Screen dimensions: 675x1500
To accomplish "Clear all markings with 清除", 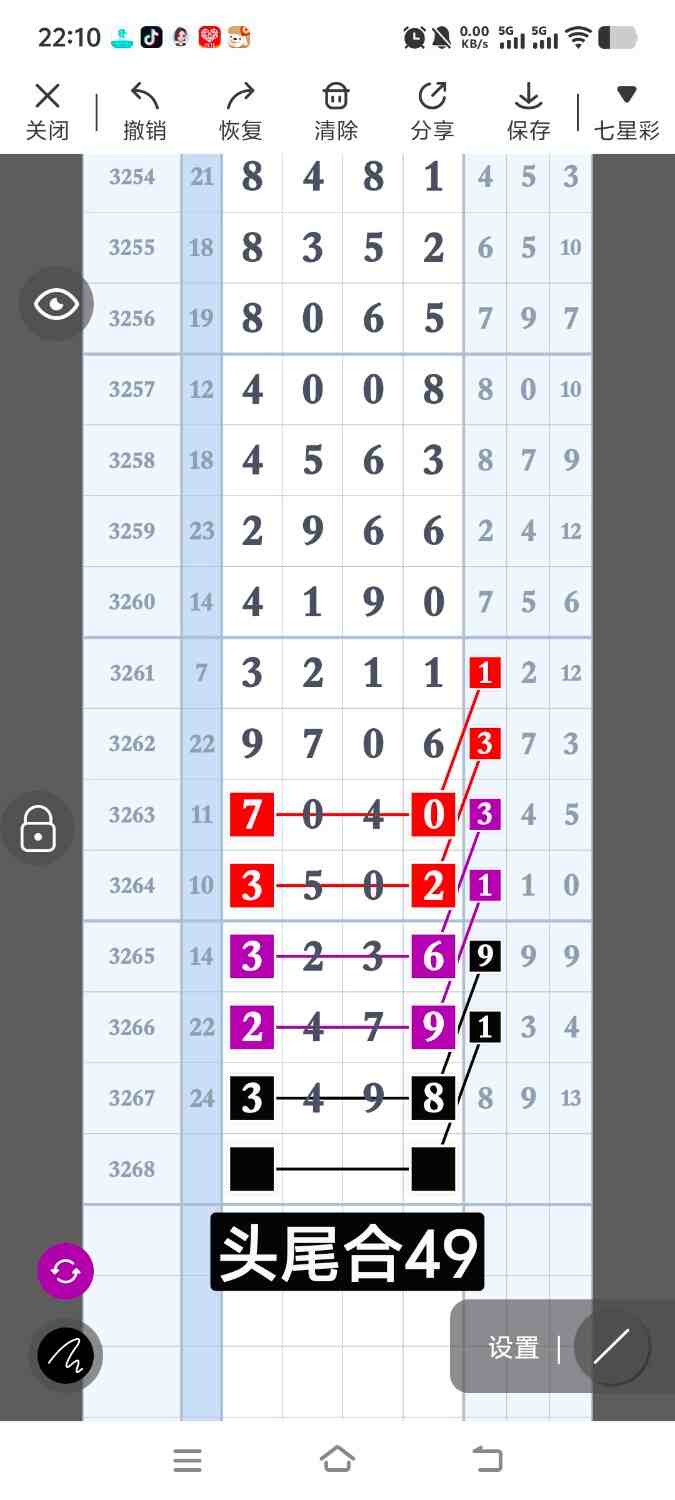I will [x=336, y=111].
